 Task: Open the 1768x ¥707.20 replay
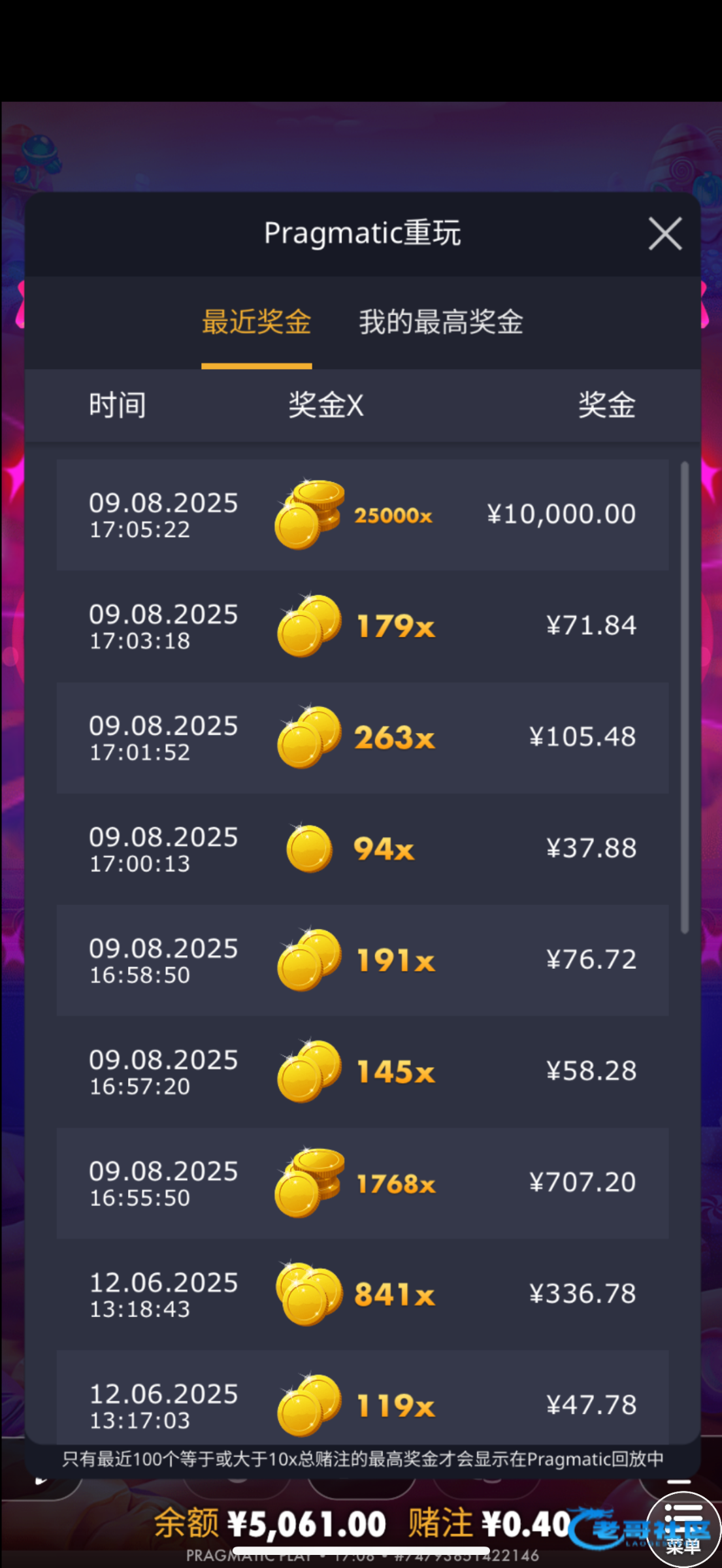pyautogui.click(x=362, y=1183)
